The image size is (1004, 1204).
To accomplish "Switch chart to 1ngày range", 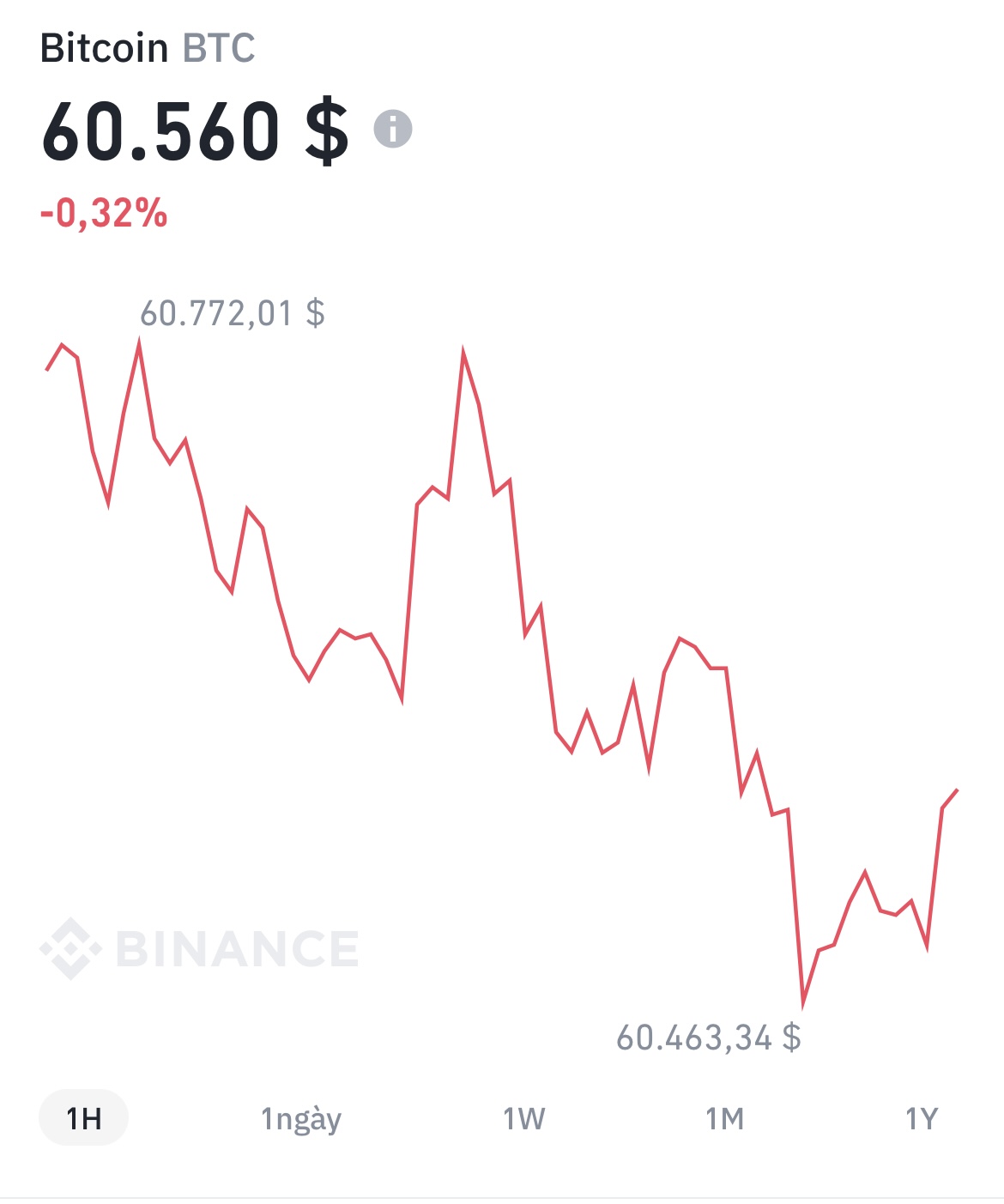I will (x=301, y=1119).
